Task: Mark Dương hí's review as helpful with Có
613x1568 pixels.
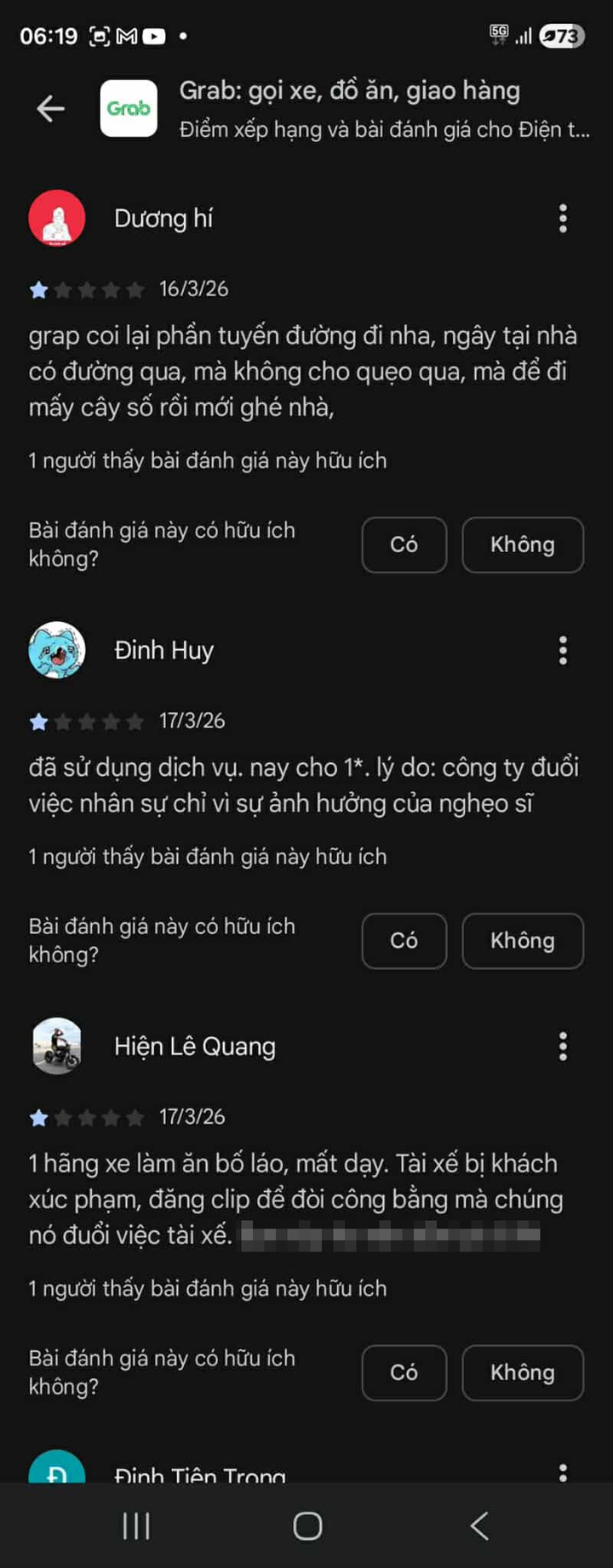Action: tap(404, 545)
